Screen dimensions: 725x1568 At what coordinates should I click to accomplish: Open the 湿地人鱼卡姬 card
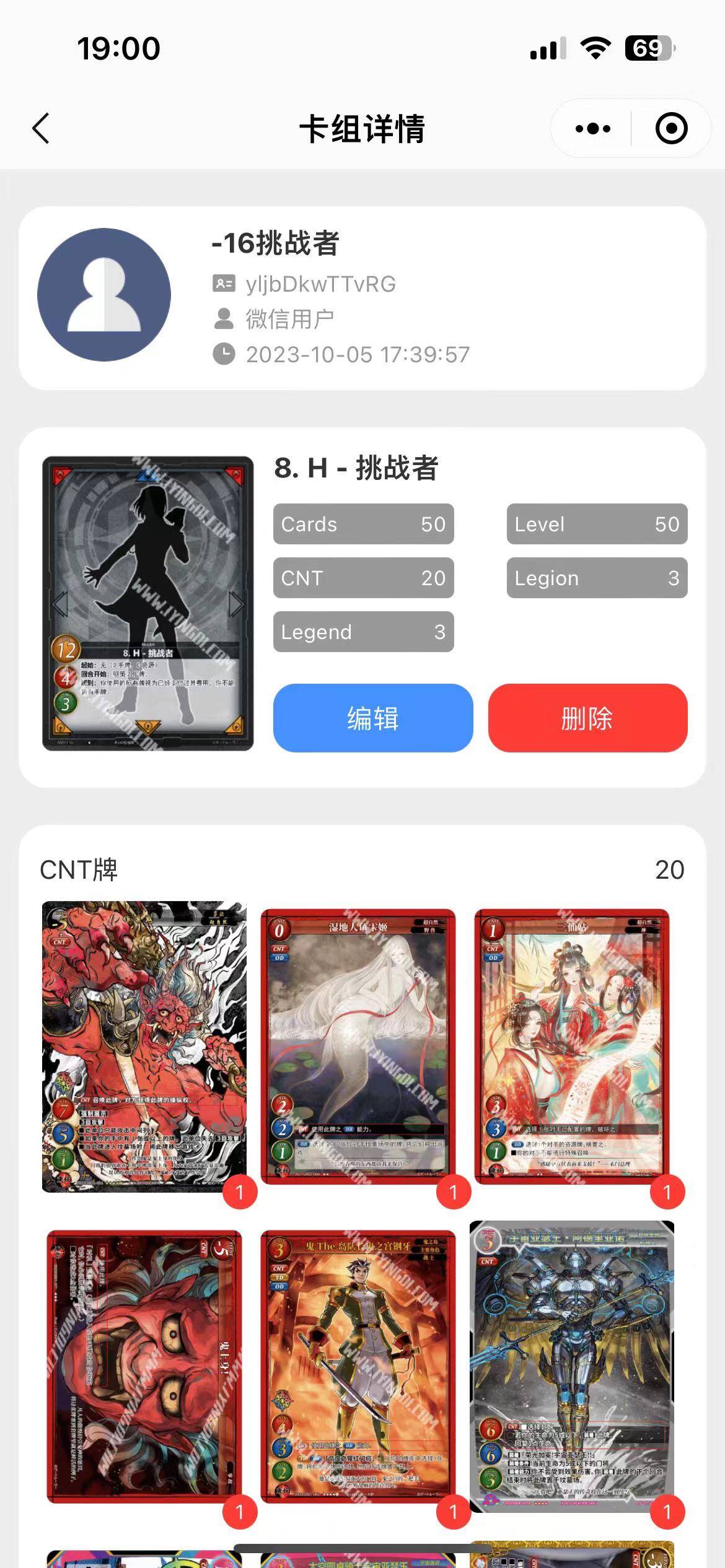358,1045
